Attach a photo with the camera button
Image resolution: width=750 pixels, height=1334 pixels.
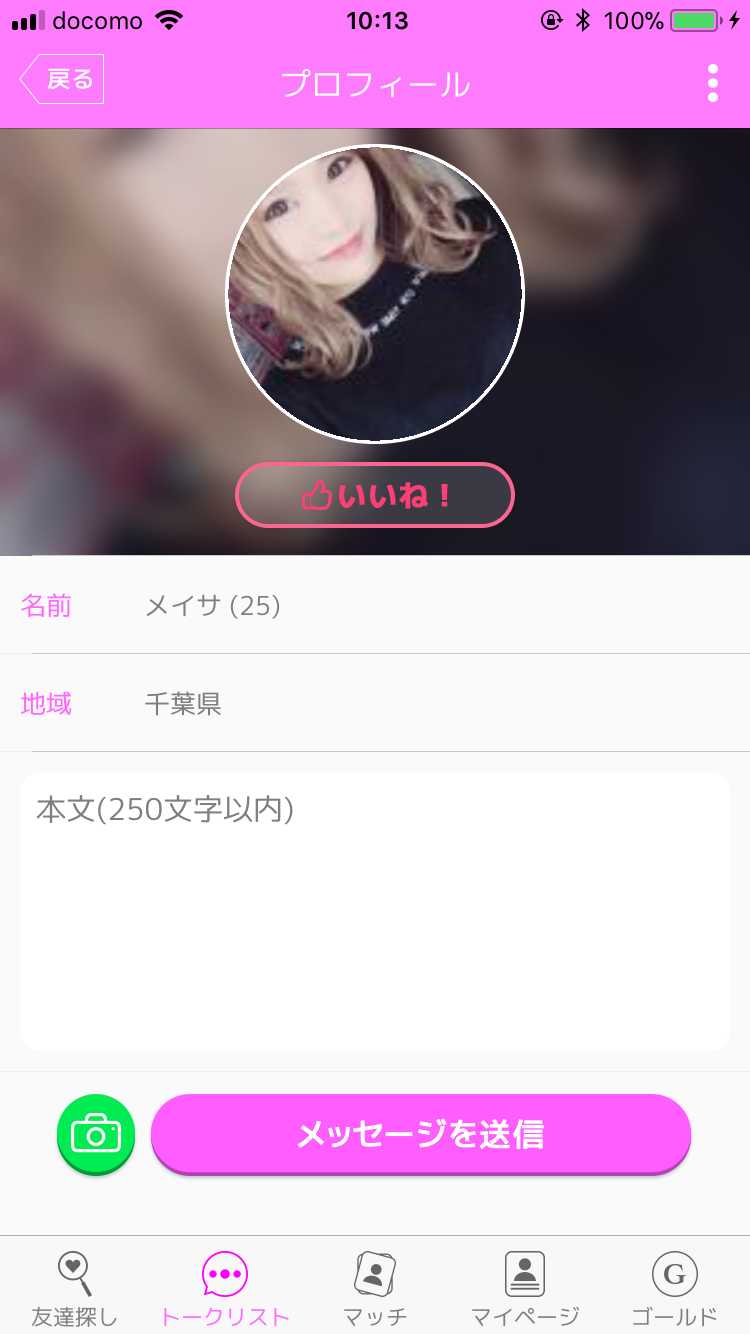[96, 1134]
